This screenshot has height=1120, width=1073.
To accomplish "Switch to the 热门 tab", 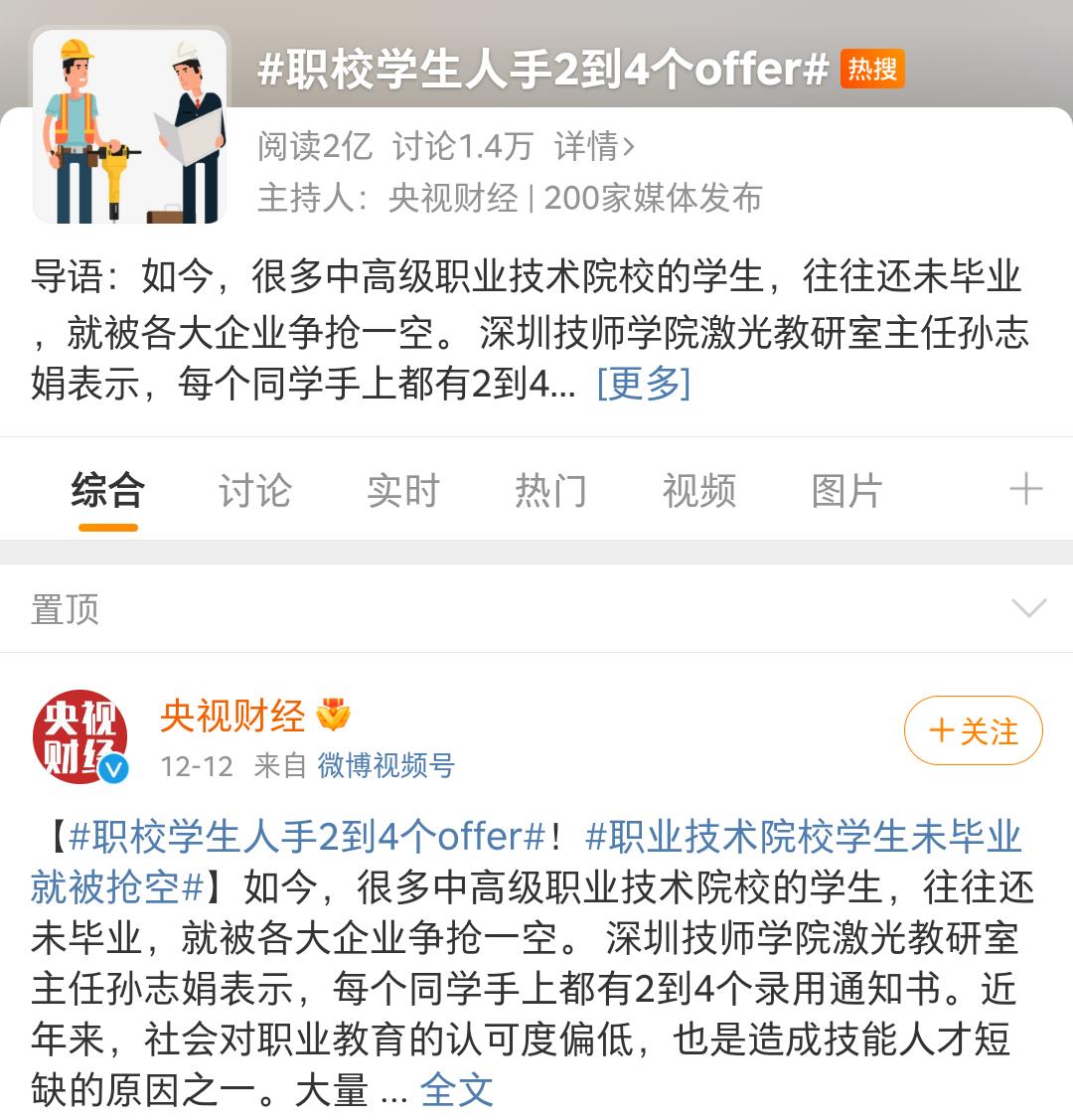I will 550,490.
